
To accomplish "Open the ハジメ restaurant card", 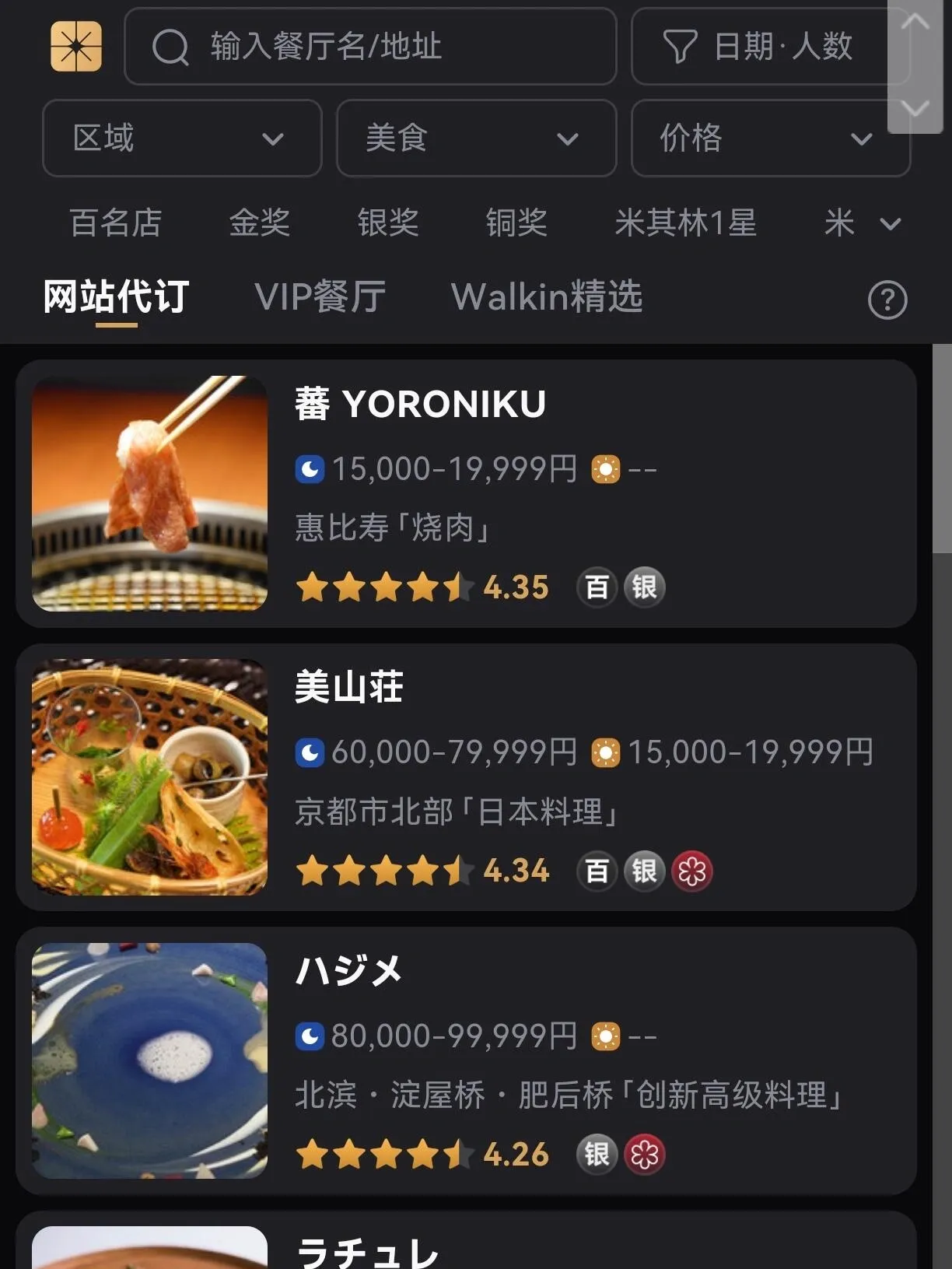I will pos(466,1060).
